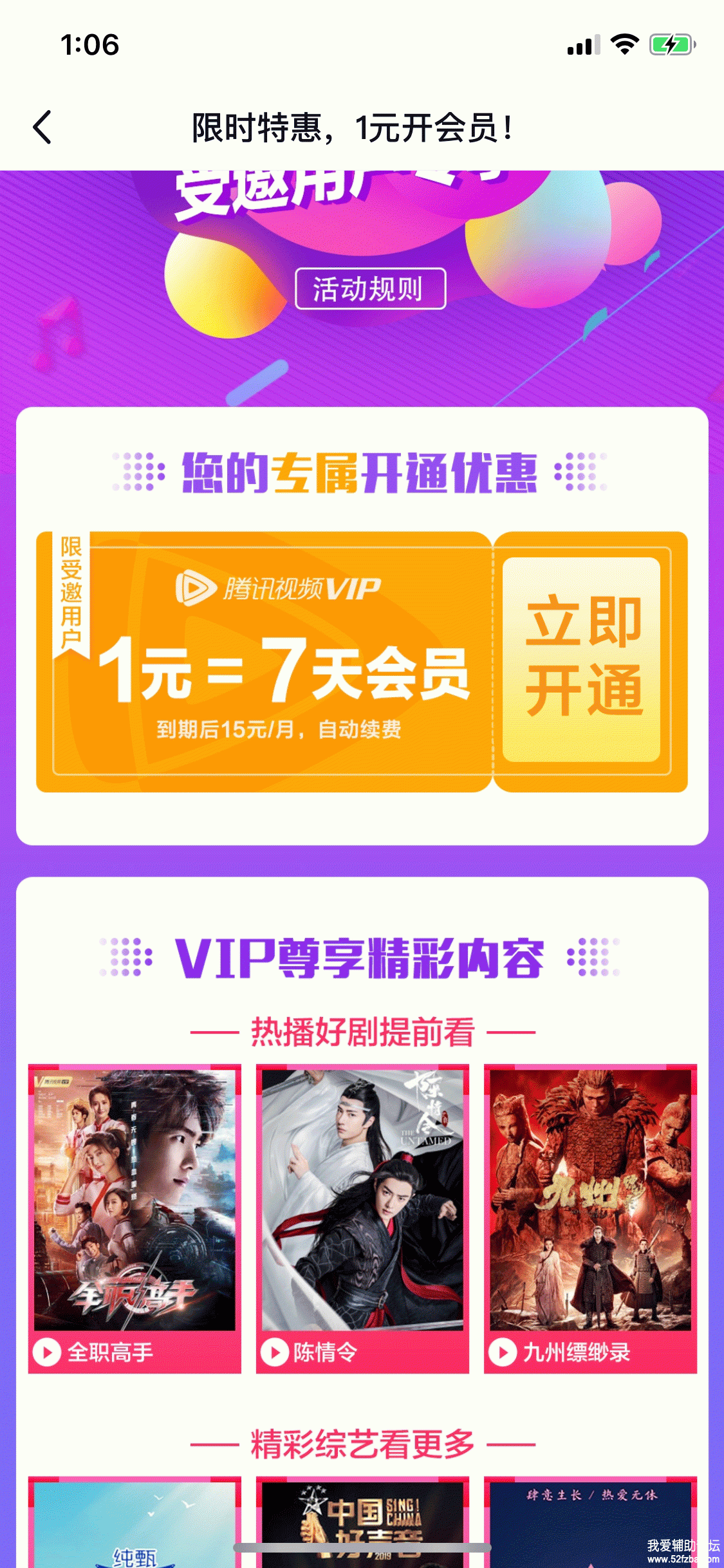724x1568 pixels.
Task: Open the 全职高手 drama card
Action: pos(135,1217)
